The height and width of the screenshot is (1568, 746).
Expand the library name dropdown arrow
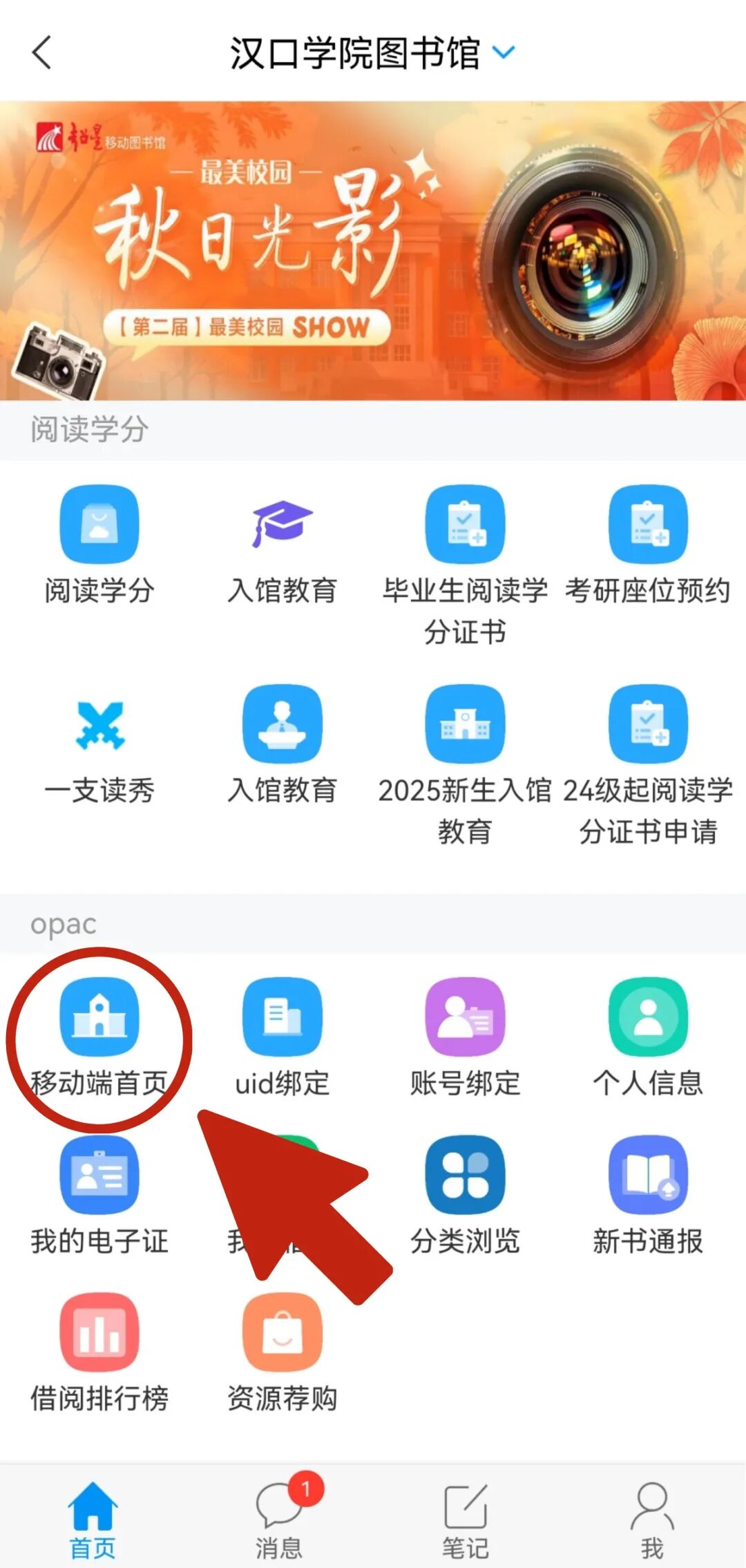click(x=504, y=52)
